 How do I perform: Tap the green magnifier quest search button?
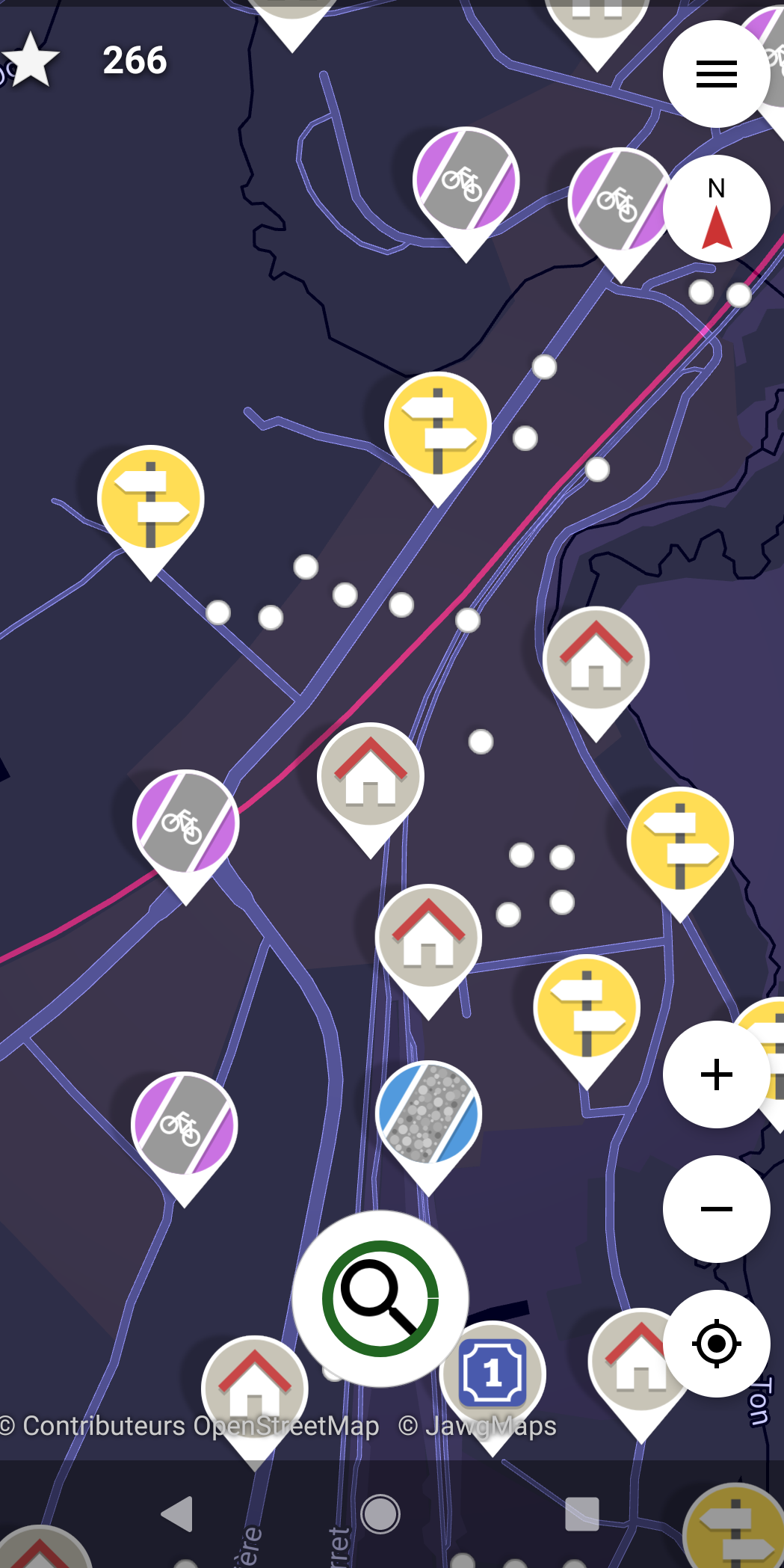click(380, 1299)
